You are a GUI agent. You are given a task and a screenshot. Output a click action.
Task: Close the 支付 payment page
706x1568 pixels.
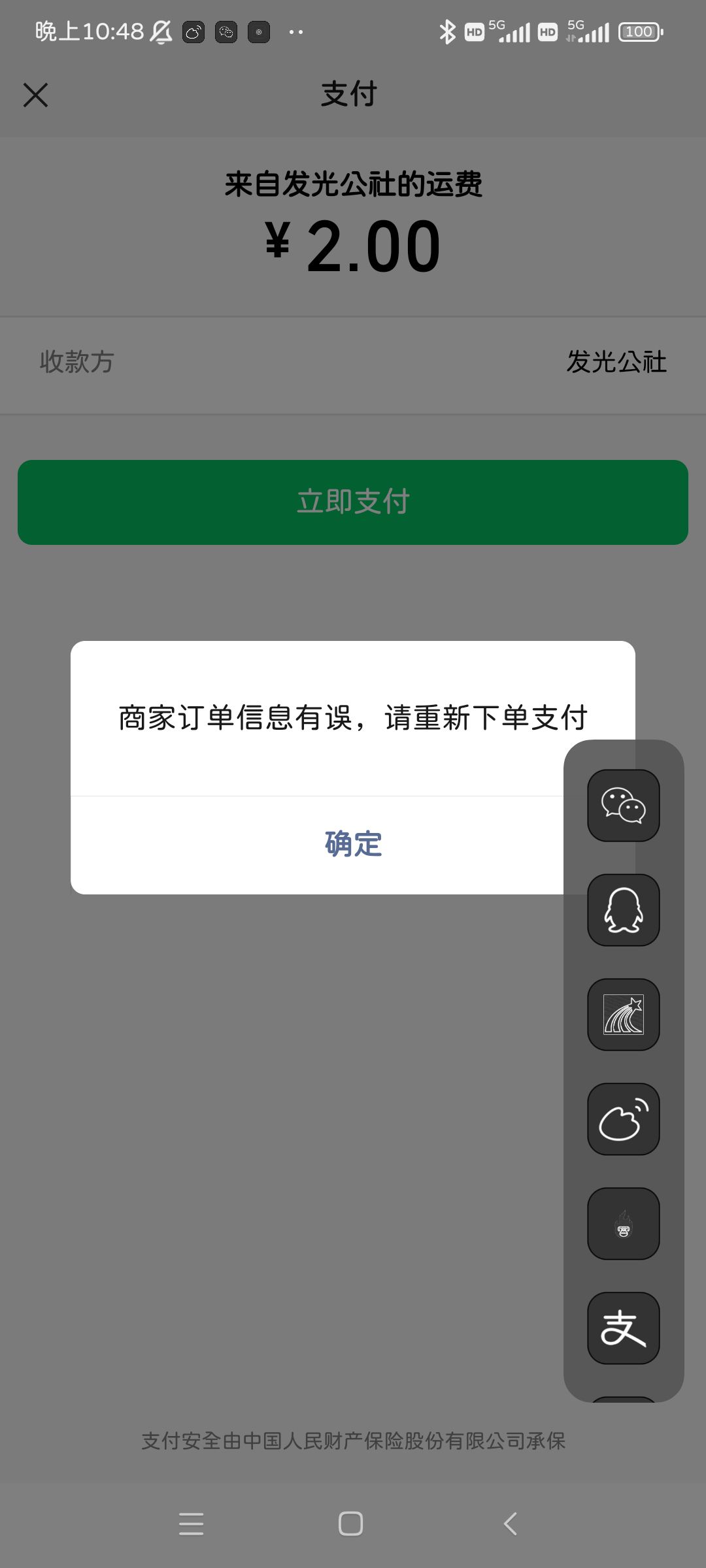click(36, 95)
